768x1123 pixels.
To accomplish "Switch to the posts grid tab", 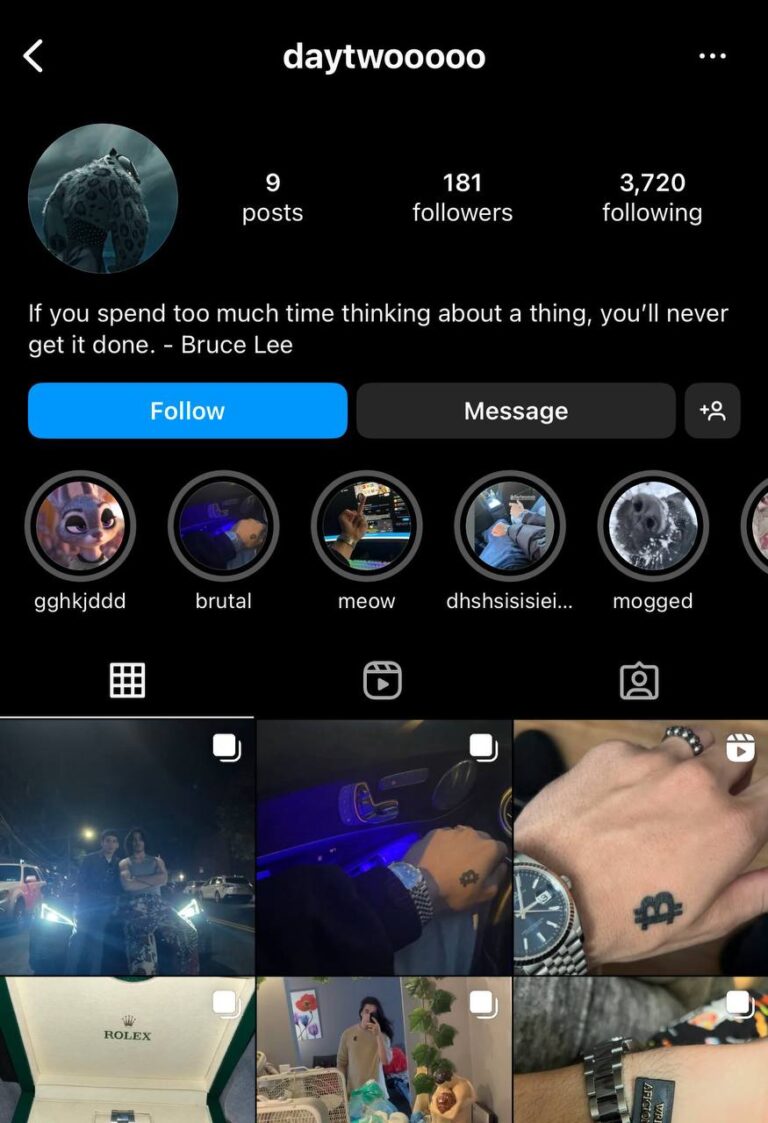I will click(x=127, y=681).
